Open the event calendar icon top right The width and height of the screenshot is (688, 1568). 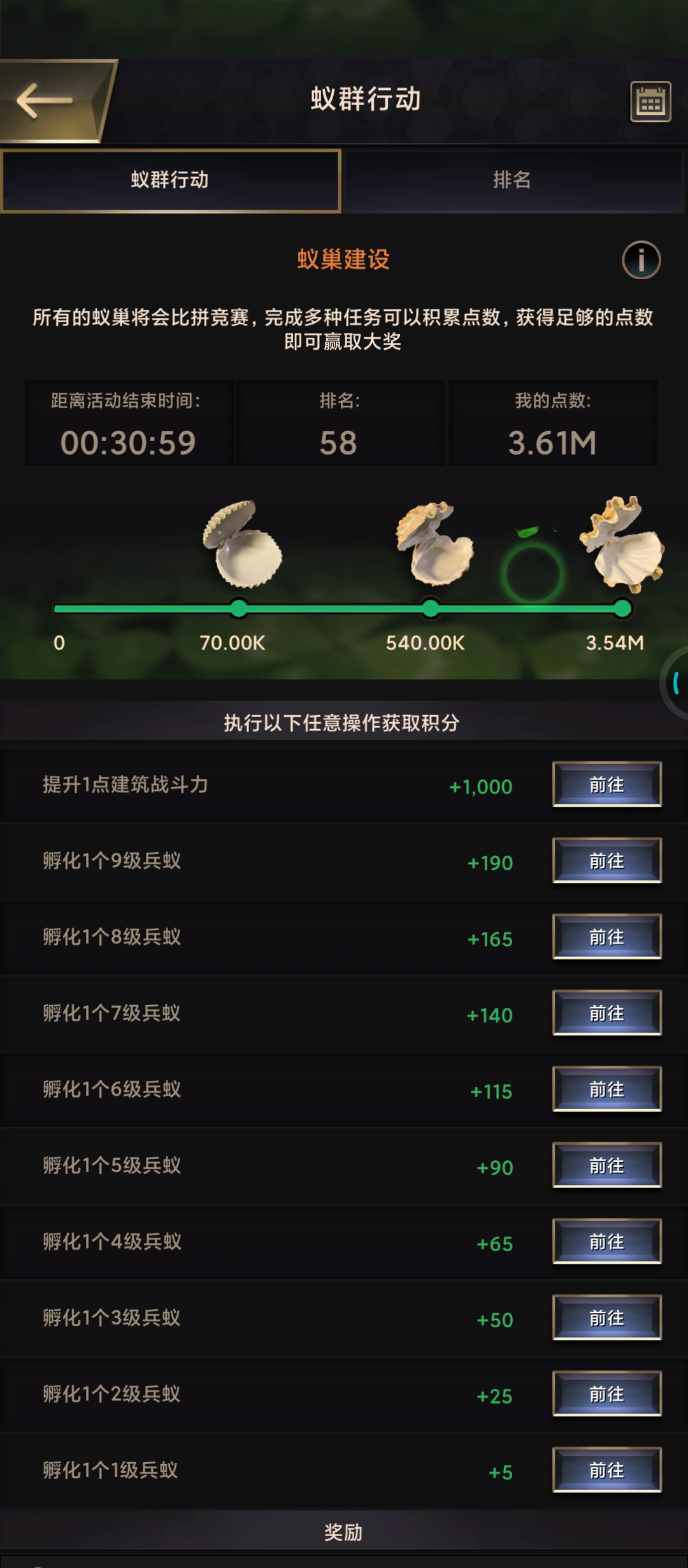[x=650, y=102]
